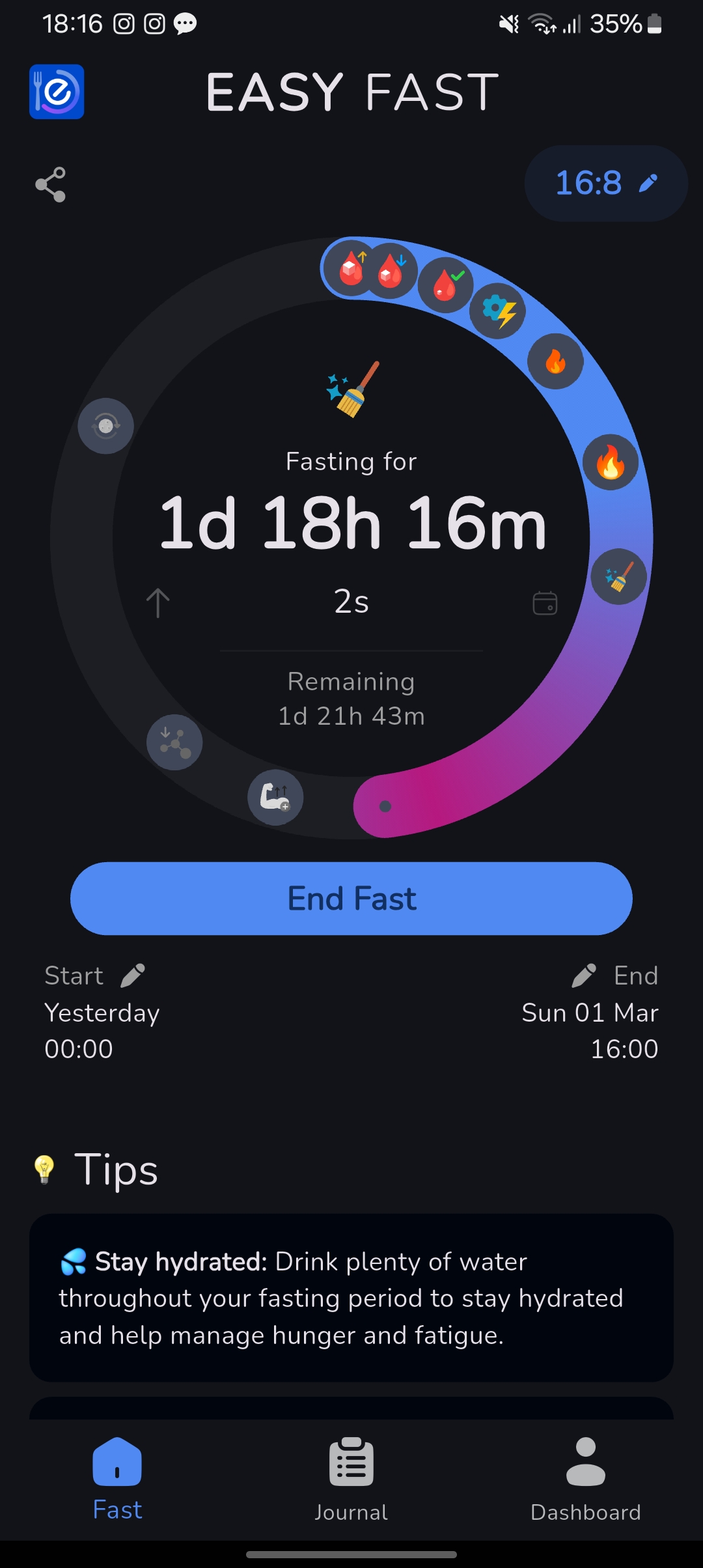The image size is (703, 1568).
Task: Edit the fast end time
Action: tap(584, 975)
